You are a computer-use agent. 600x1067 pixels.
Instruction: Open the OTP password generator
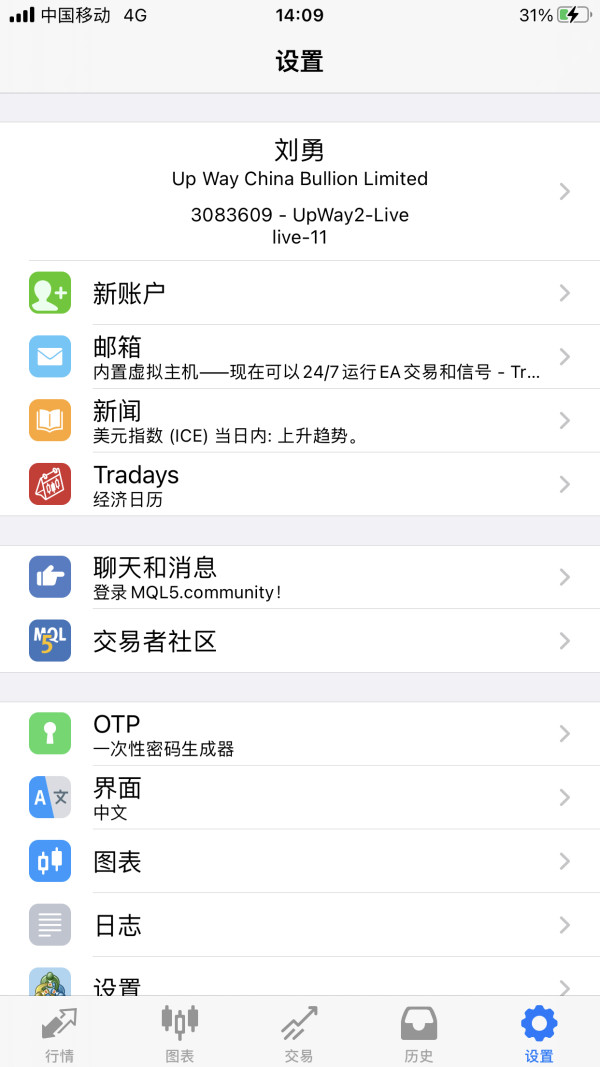[300, 734]
